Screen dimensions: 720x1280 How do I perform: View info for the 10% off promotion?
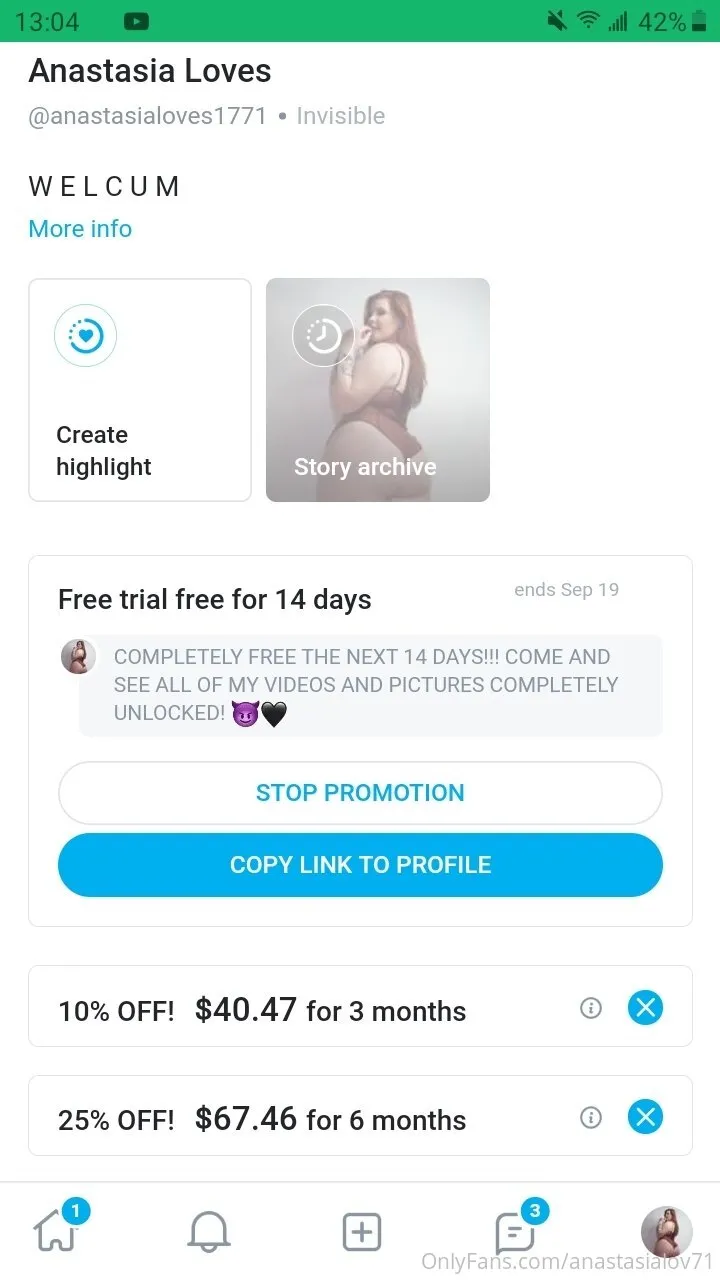coord(591,1008)
